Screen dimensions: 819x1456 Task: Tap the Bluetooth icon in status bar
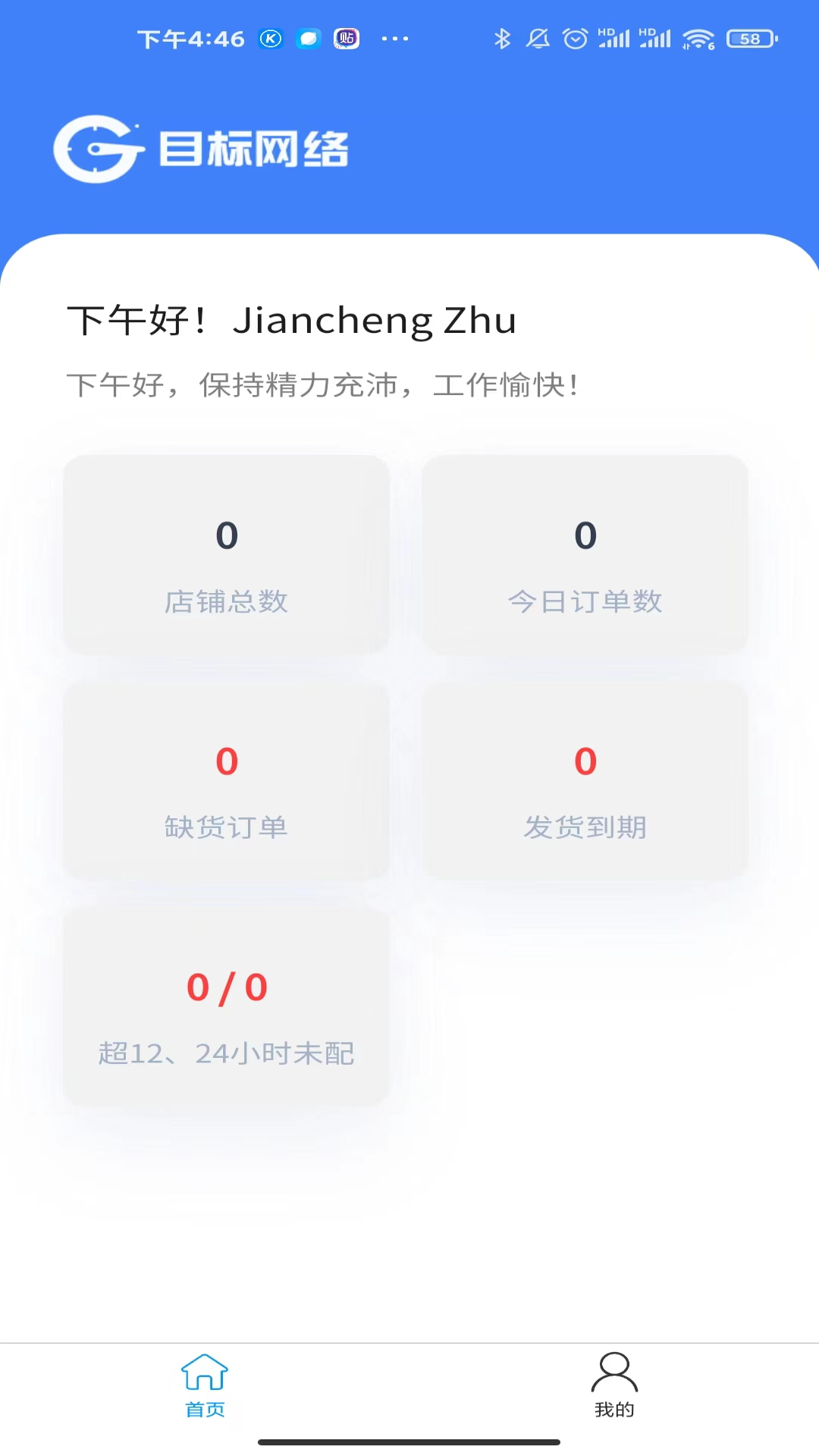(x=500, y=38)
